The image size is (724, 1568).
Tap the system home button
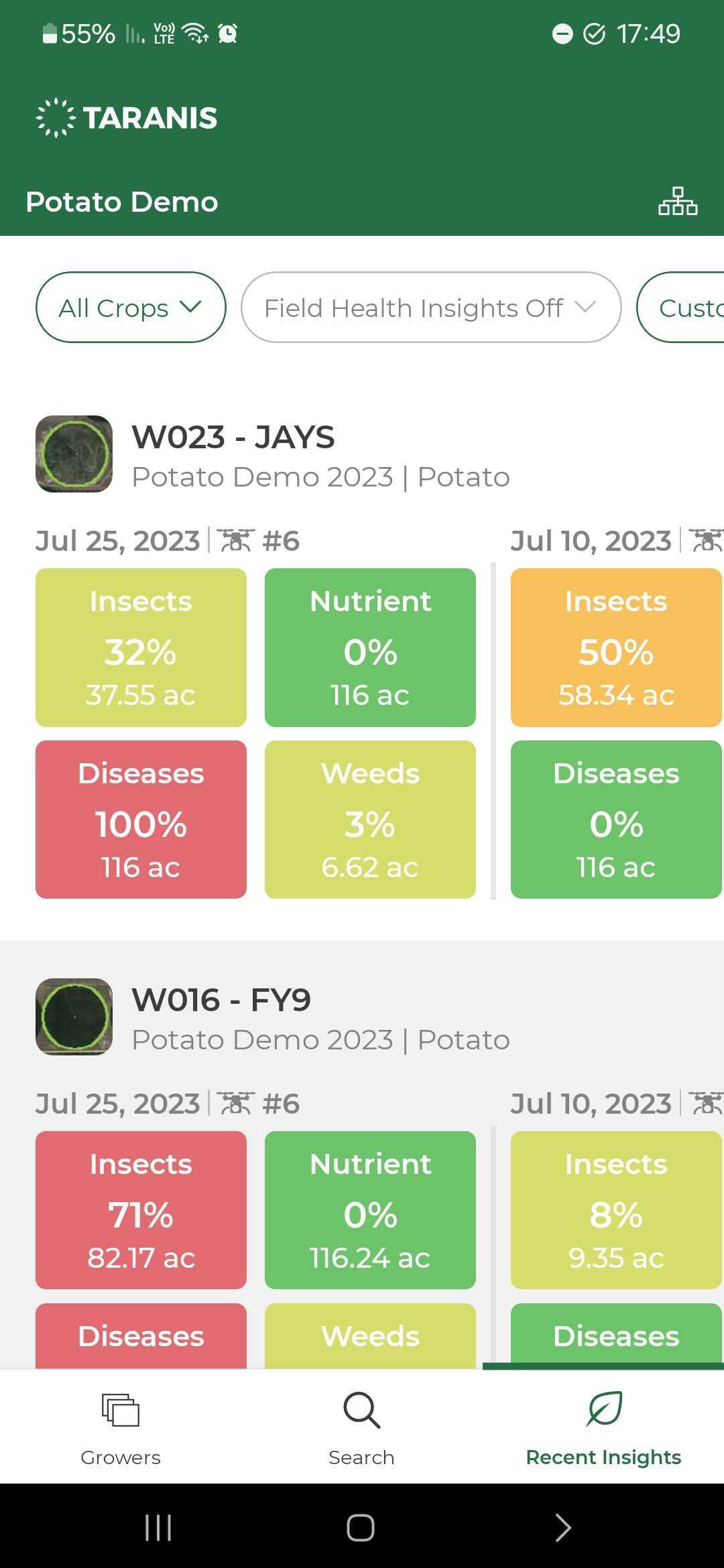pos(361,1528)
